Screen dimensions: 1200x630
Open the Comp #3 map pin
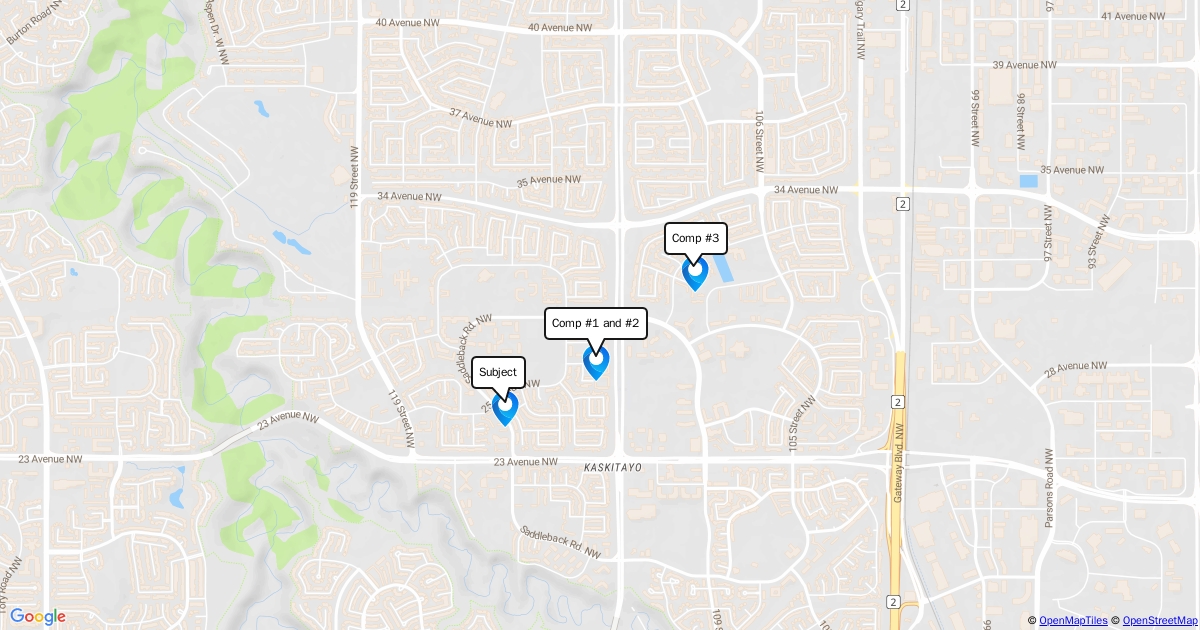click(694, 272)
